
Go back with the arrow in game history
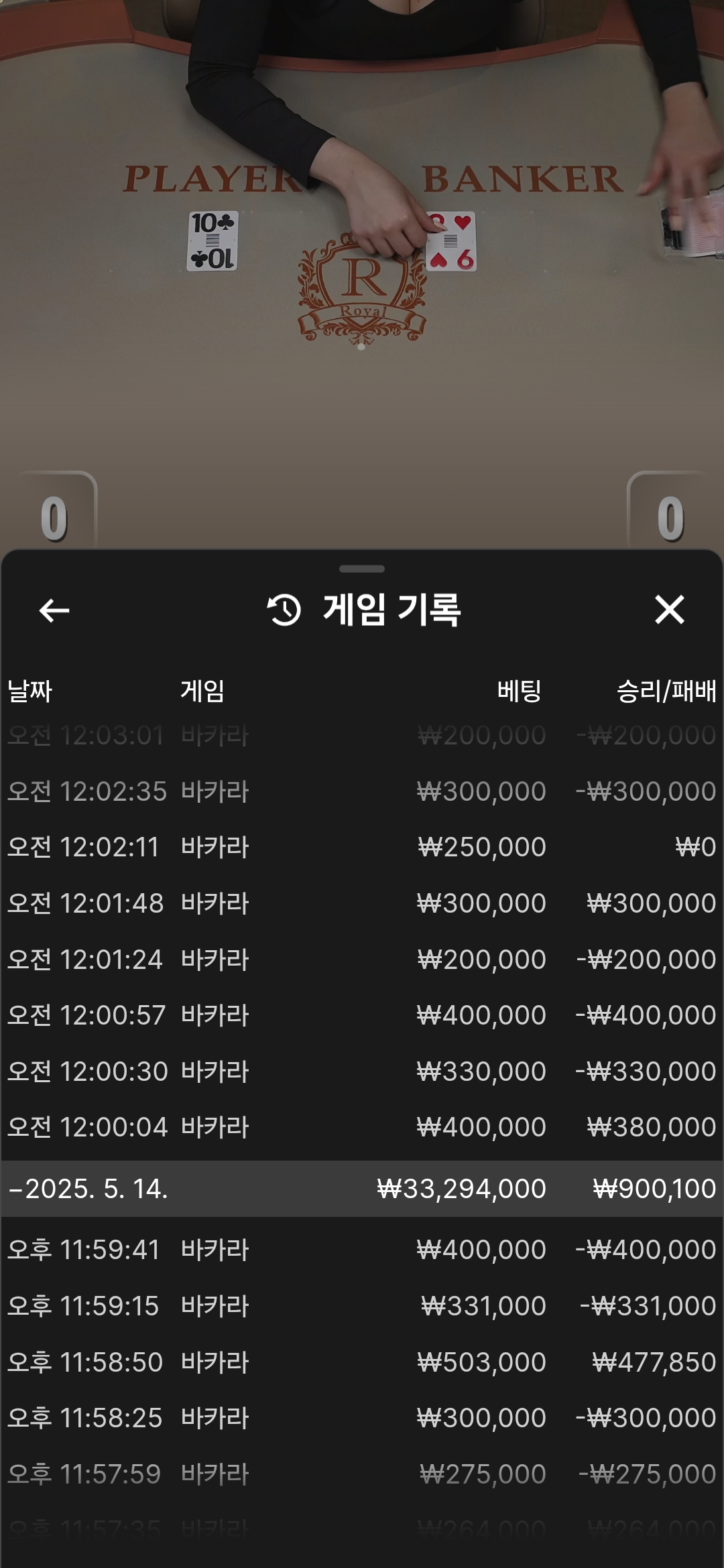54,610
